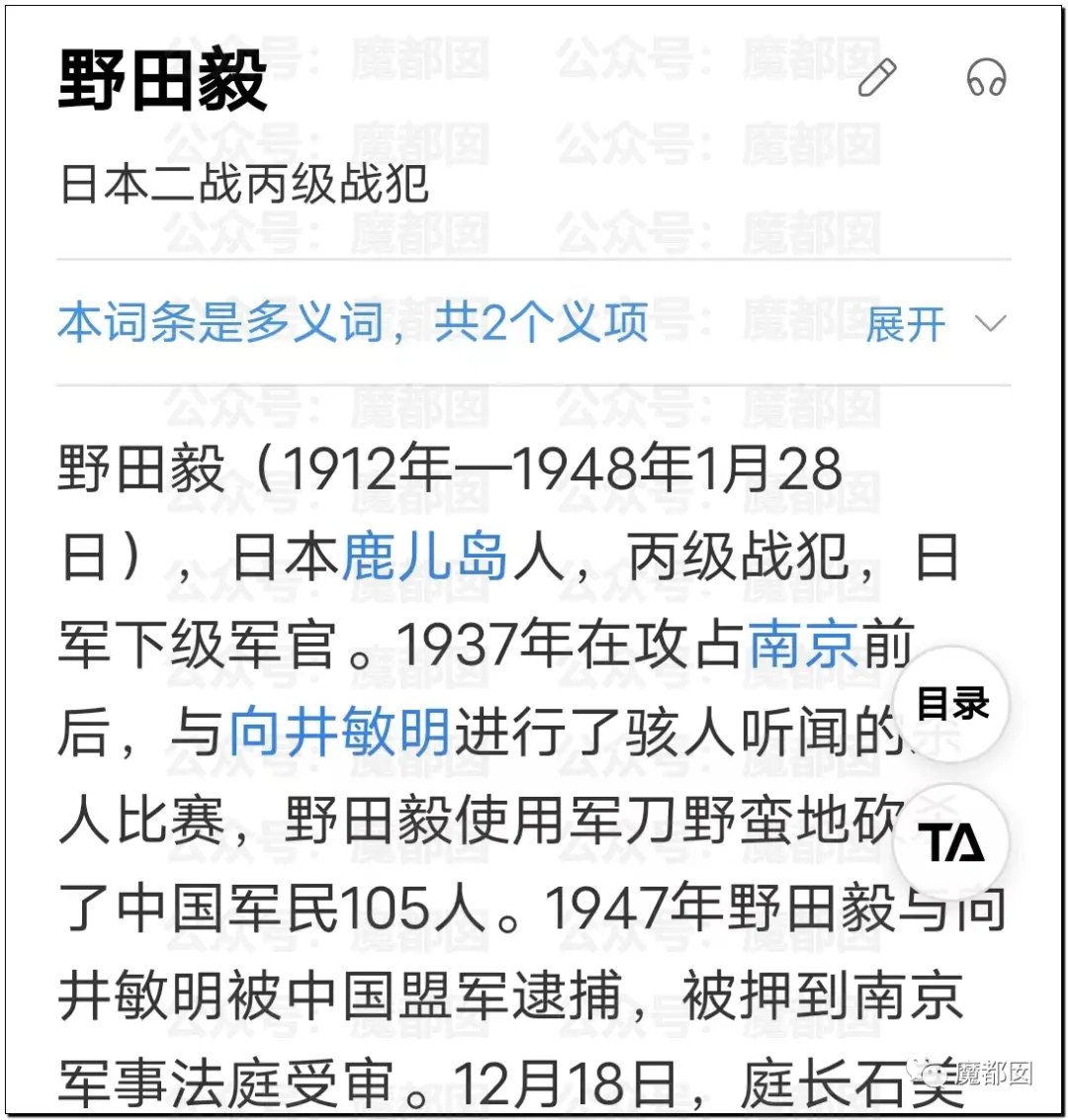Screen dimensions: 1068x1120
Task: Tap the floating TA button
Action: click(952, 843)
